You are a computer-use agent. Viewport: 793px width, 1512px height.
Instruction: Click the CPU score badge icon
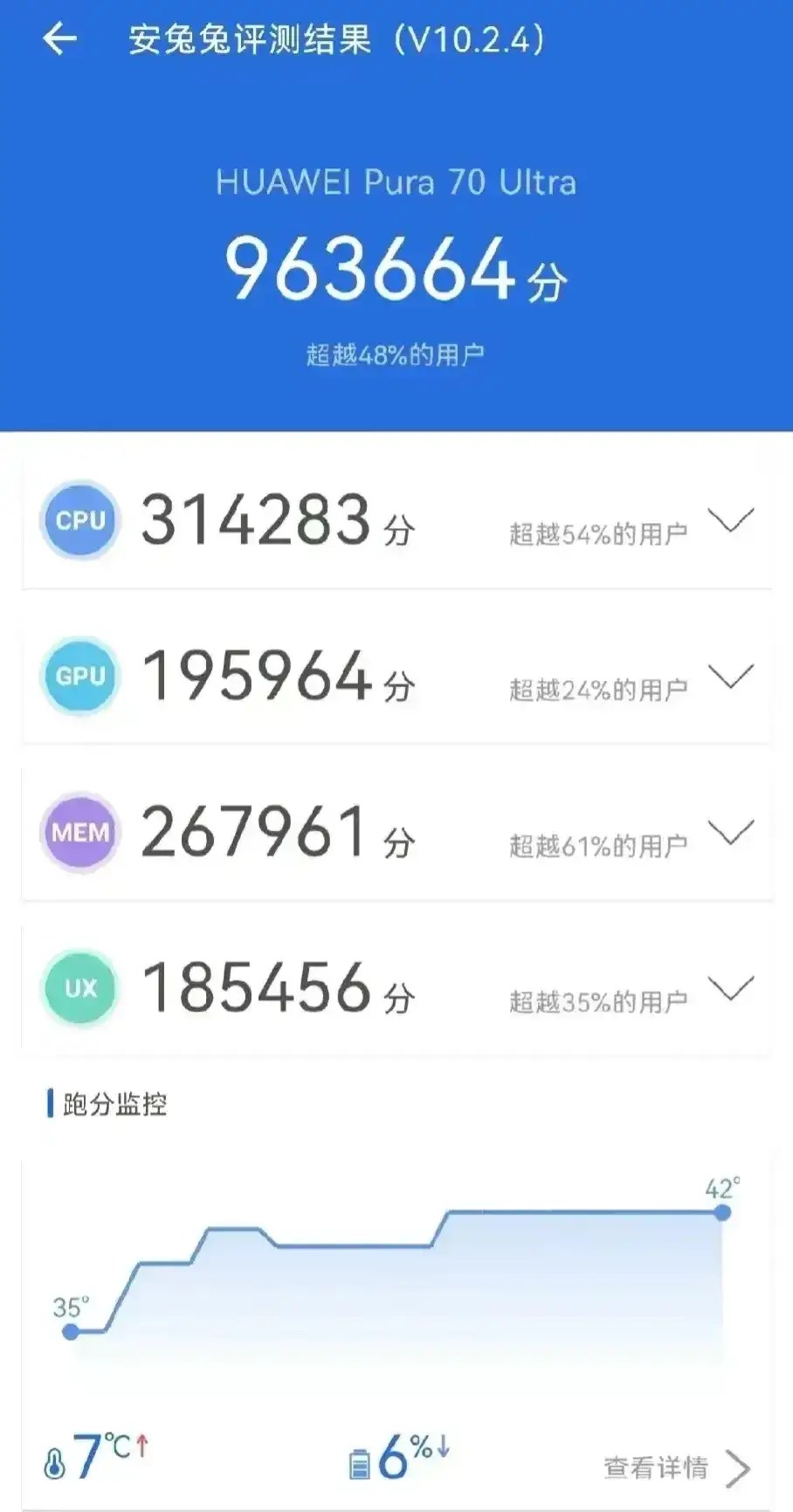pyautogui.click(x=79, y=521)
